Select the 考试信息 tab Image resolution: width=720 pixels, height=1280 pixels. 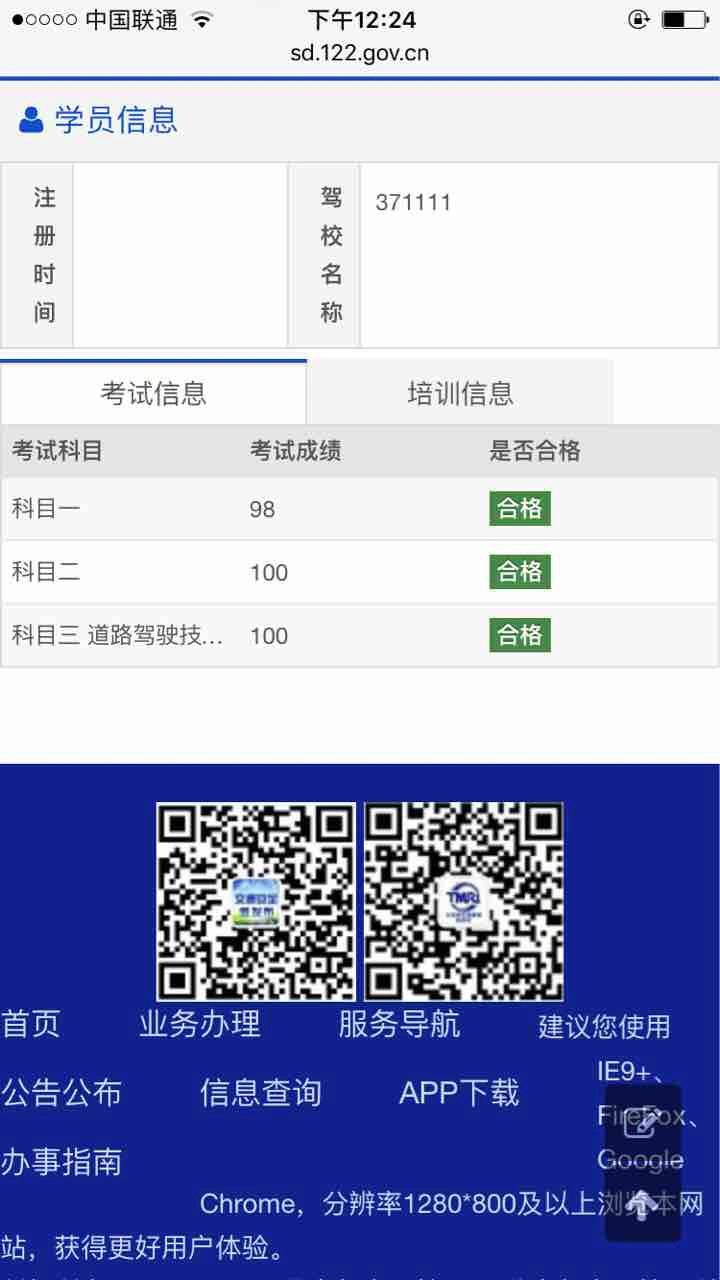pos(153,393)
